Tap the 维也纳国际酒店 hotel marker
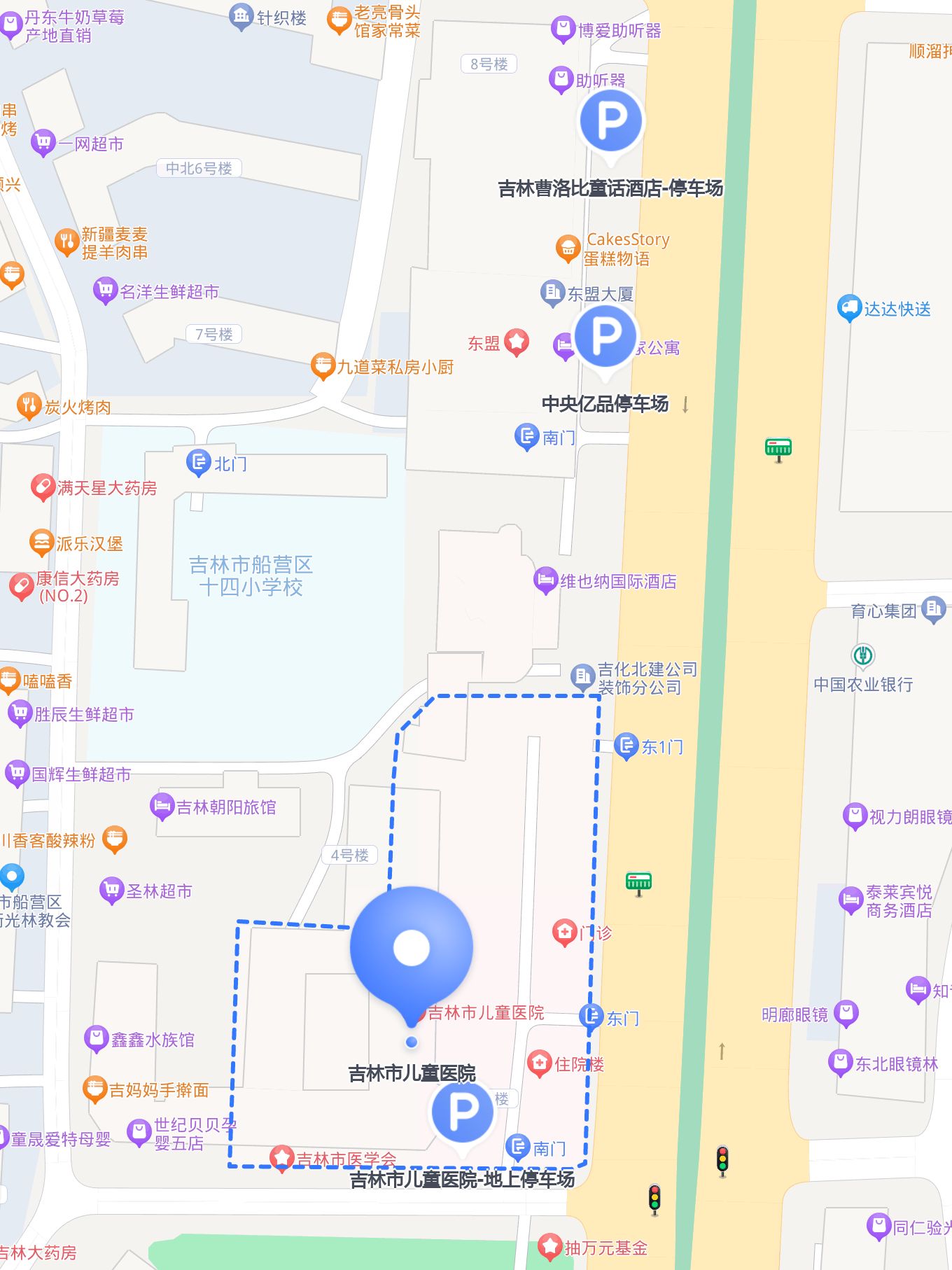The width and height of the screenshot is (952, 1270). pos(546,580)
